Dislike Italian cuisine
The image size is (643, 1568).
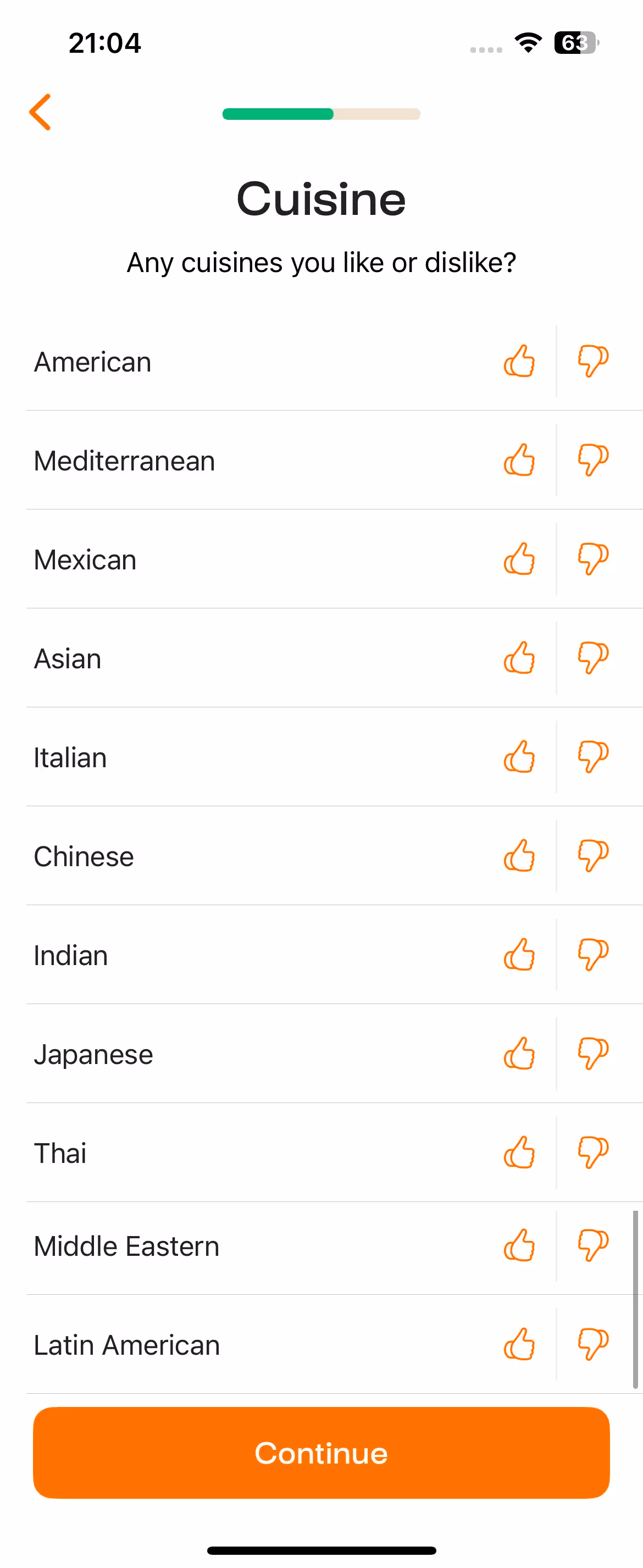tap(592, 757)
